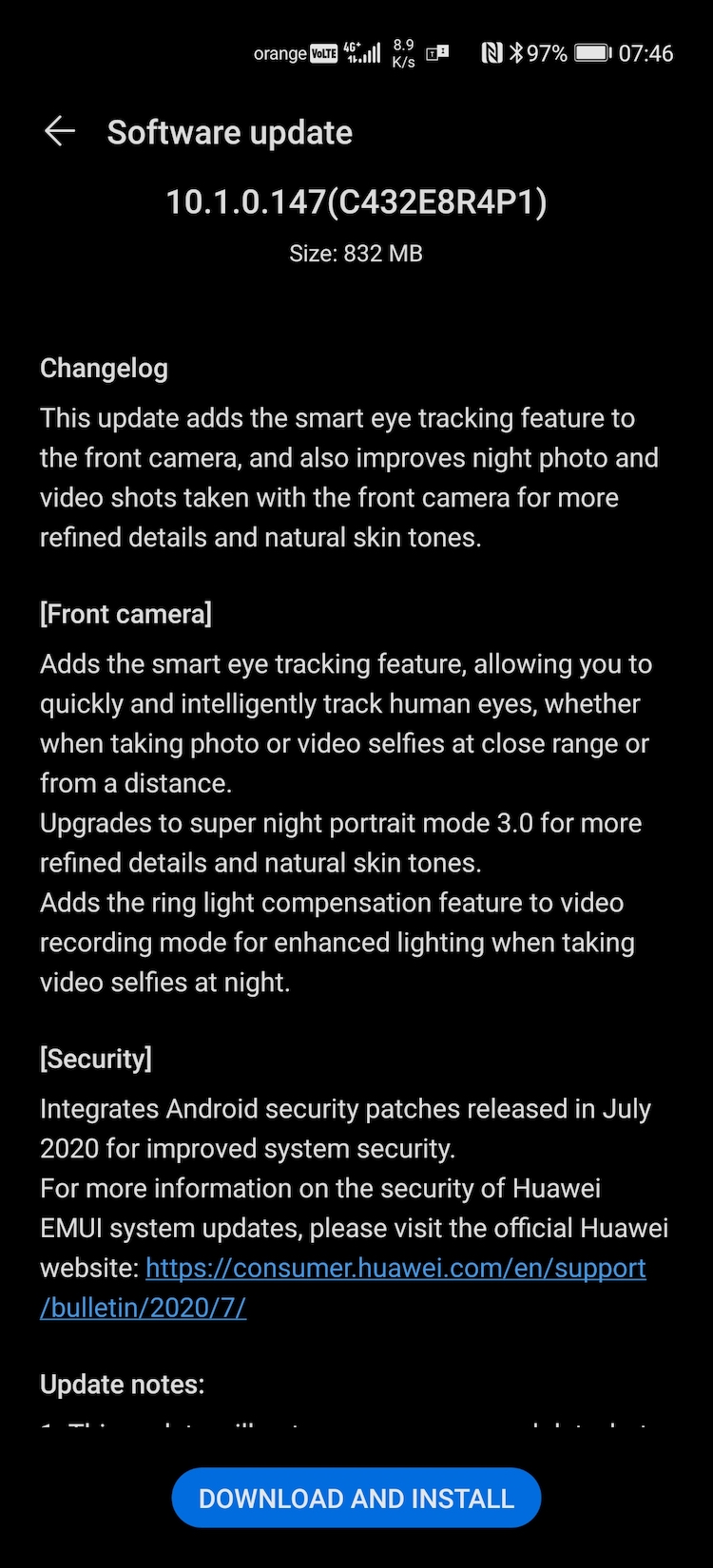Tap the [Security] section header
713x1568 pixels.
(95, 1059)
